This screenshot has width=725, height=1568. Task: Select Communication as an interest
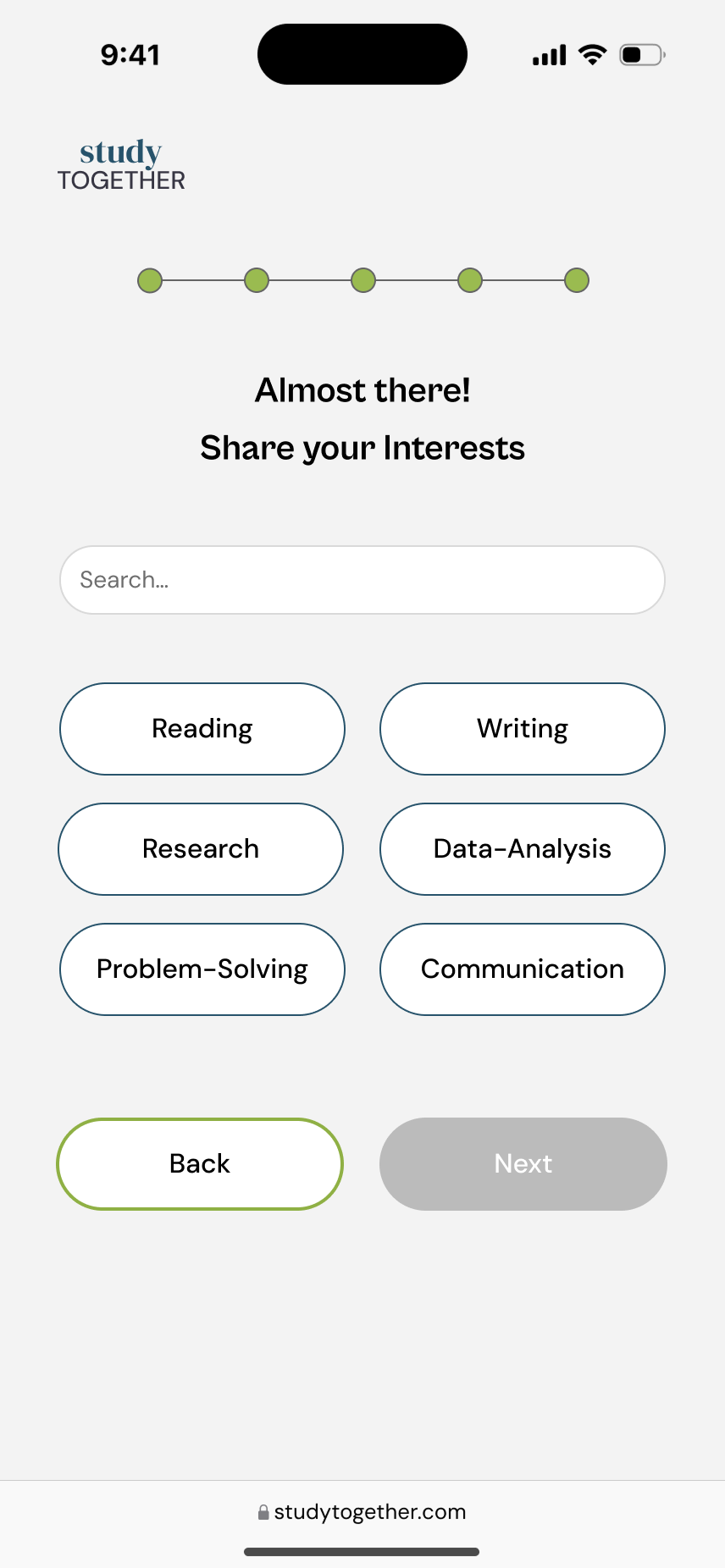tap(523, 969)
